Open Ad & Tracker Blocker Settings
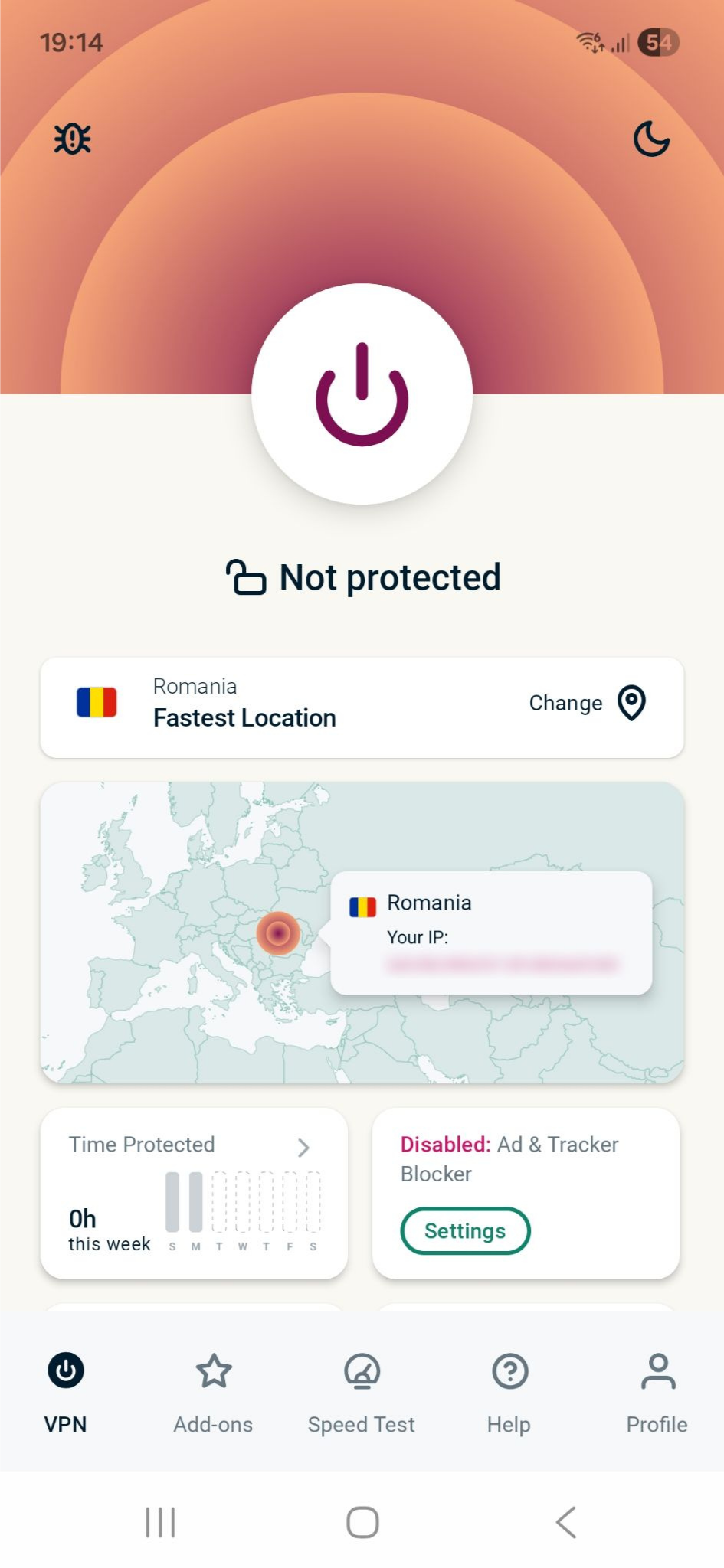Viewport: 724px width, 1568px height. point(464,1230)
